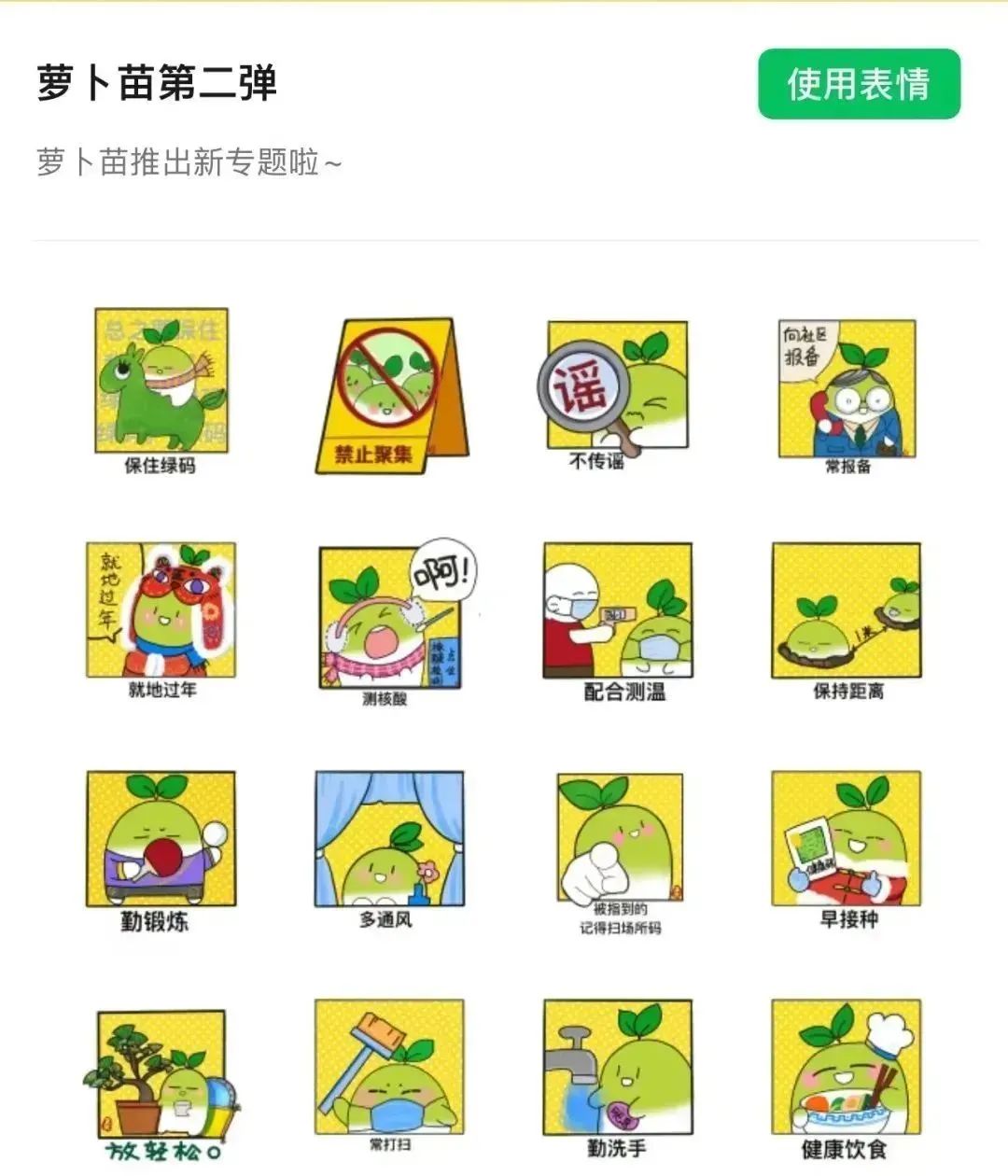Open the 多通风 sticker
This screenshot has height=1176, width=1008.
pyautogui.click(x=388, y=846)
